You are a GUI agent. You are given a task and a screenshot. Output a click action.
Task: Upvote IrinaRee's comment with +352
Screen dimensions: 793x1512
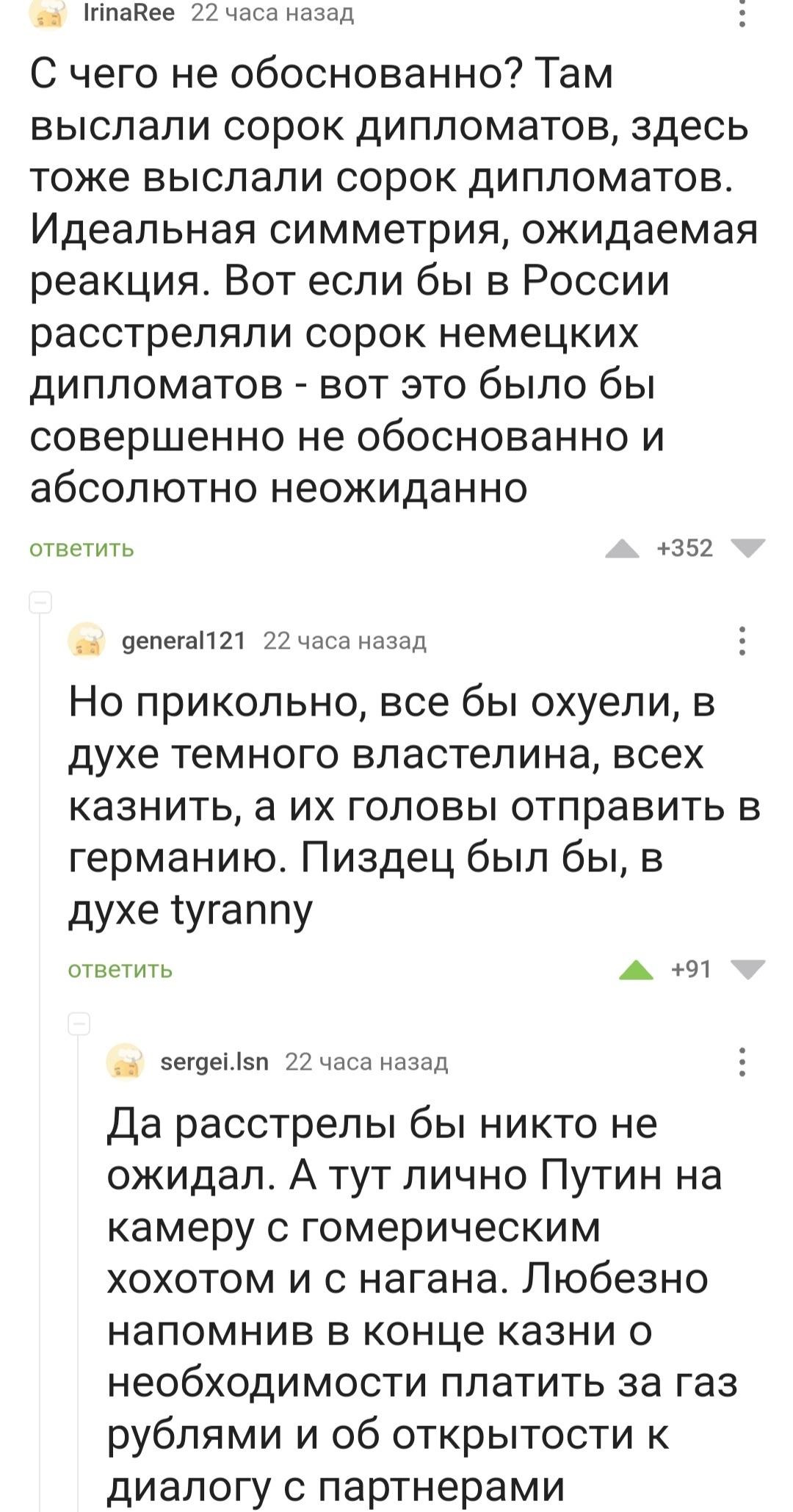(x=622, y=549)
